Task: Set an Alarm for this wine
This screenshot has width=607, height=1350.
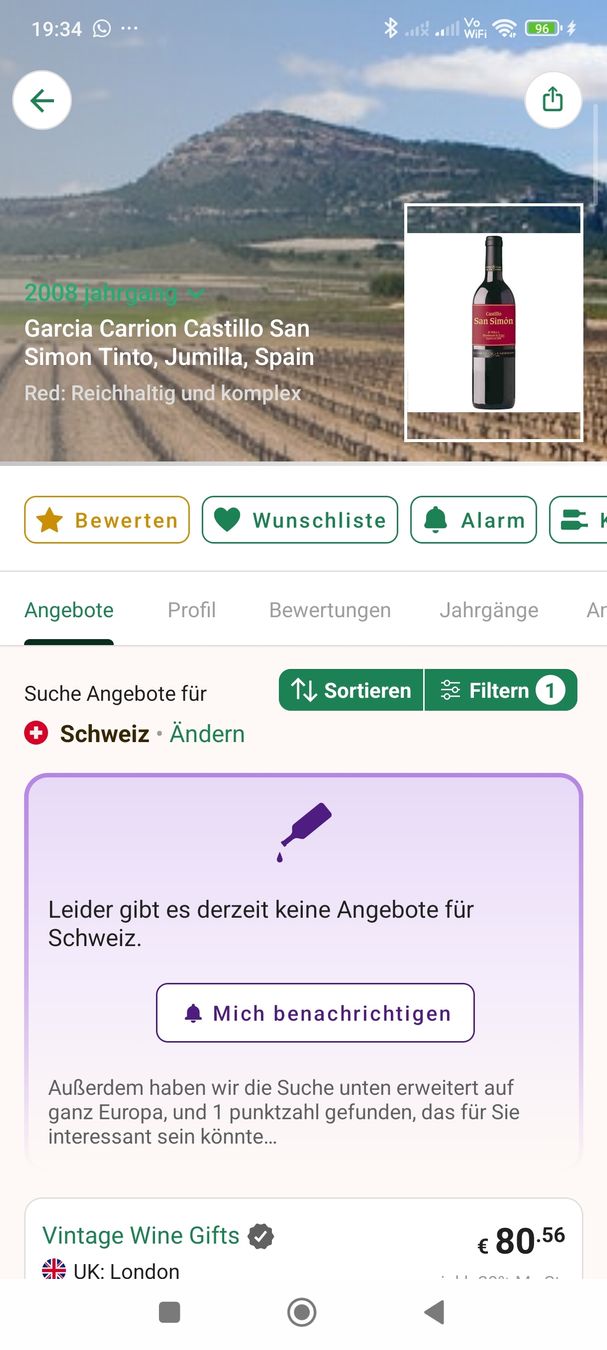Action: pyautogui.click(x=474, y=520)
